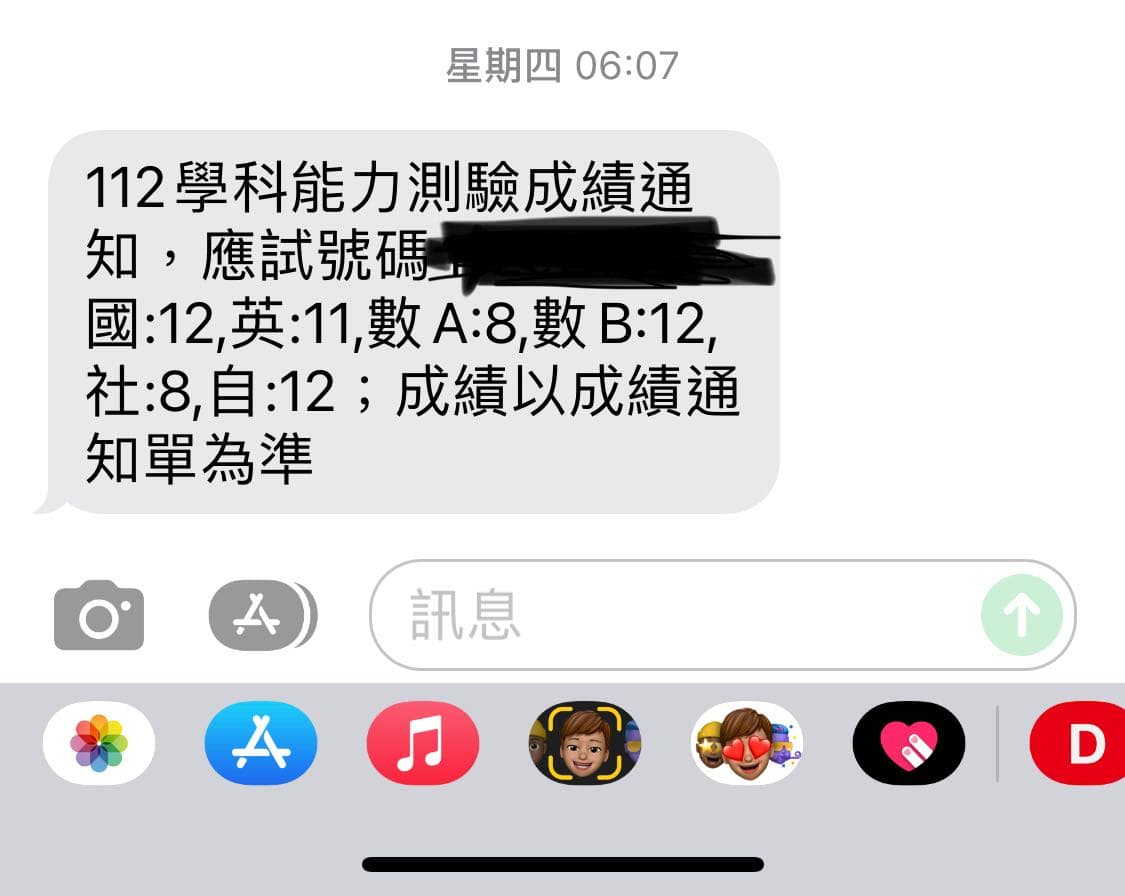Open the camera in the message composer

pyautogui.click(x=98, y=615)
